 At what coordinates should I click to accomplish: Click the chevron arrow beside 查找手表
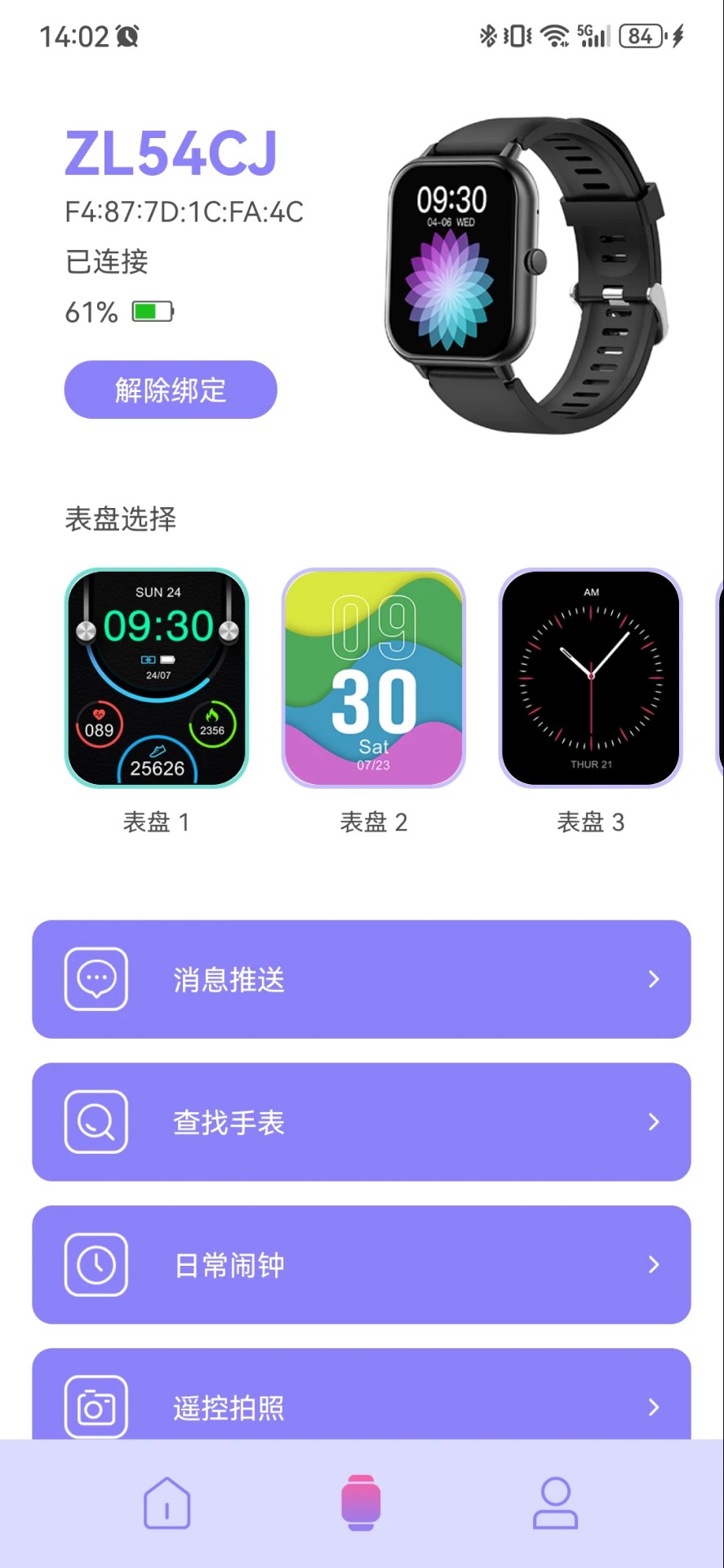pos(654,1122)
